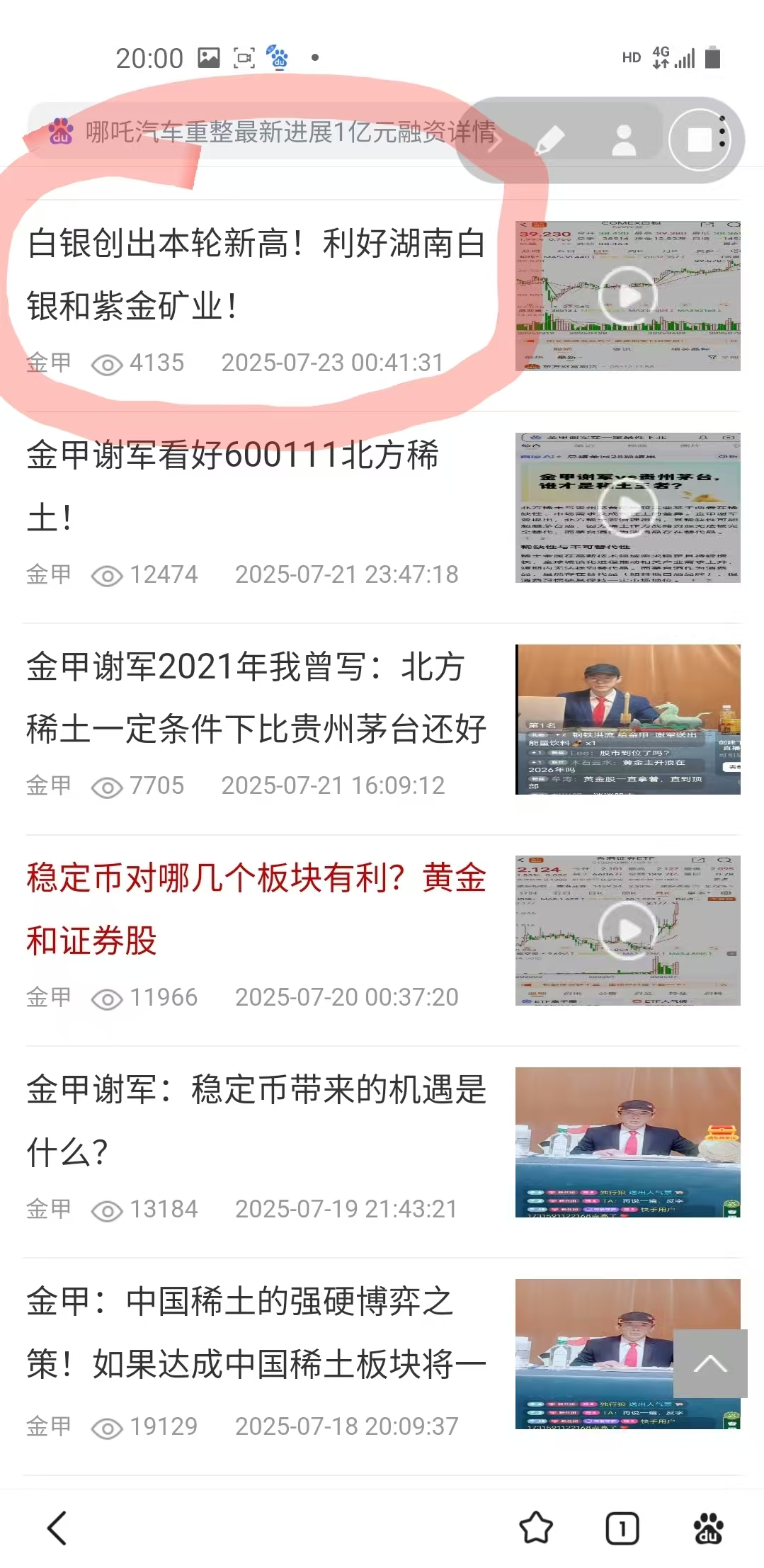The image size is (764, 1568).
Task: Open thumbnail of 金甲谢军vs贵州茅台 video
Action: [x=629, y=506]
